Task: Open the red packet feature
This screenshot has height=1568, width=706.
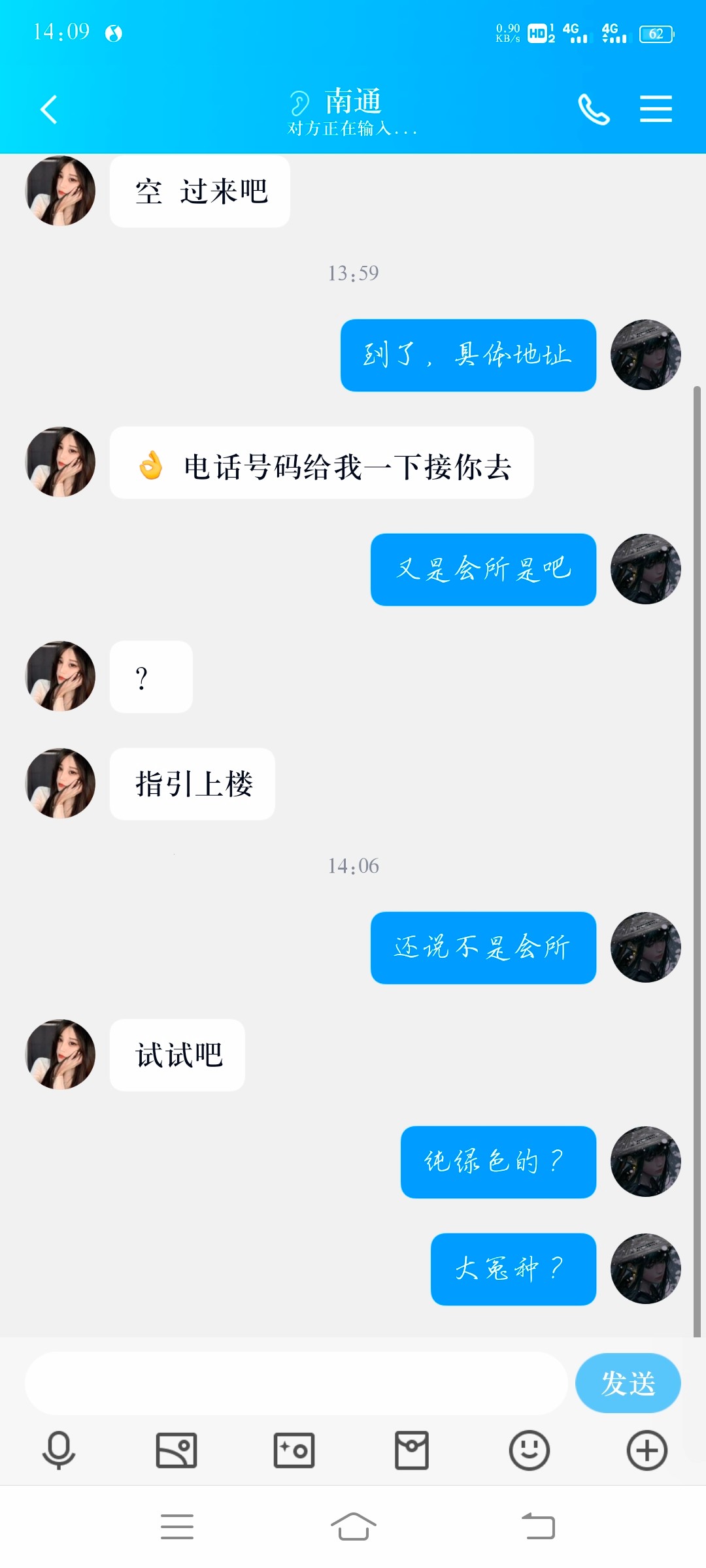Action: click(x=411, y=1450)
